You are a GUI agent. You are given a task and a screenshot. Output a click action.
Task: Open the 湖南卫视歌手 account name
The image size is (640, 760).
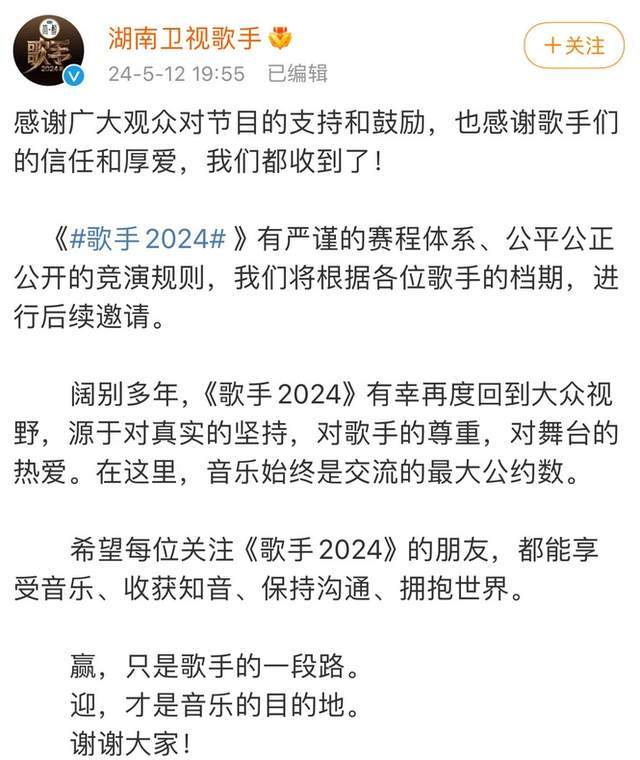tap(185, 37)
